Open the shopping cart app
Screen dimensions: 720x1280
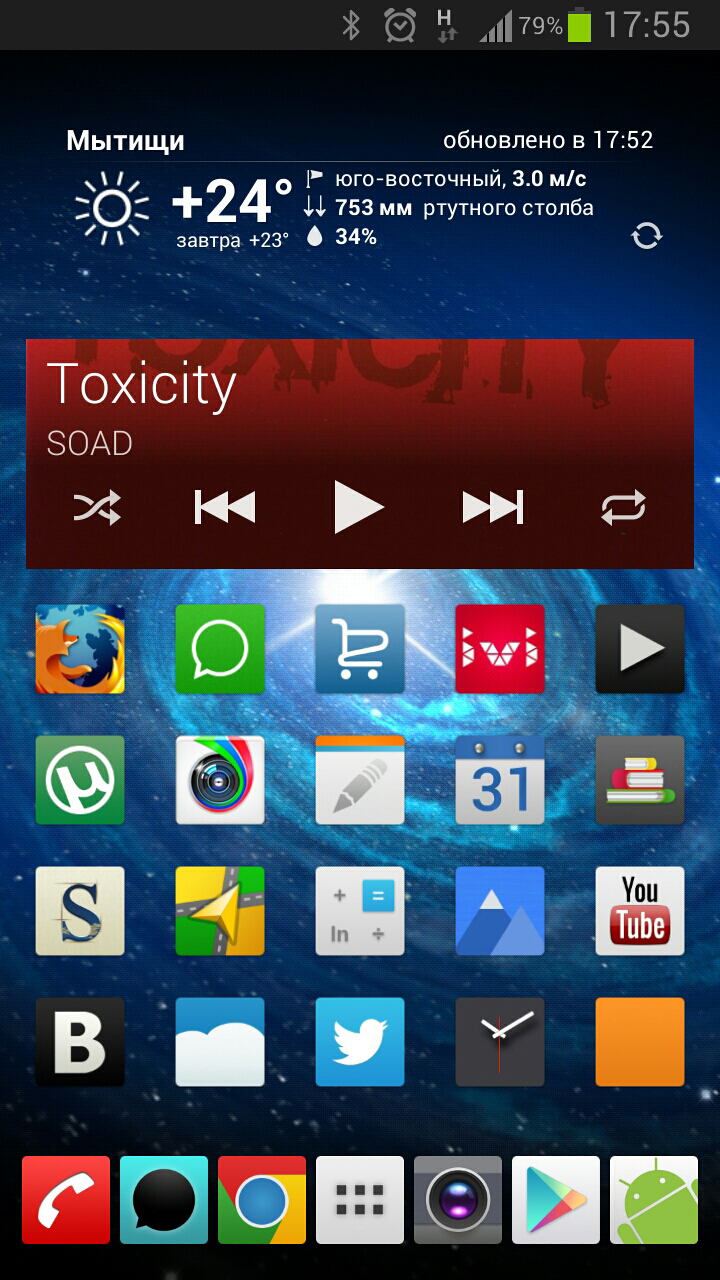coord(360,649)
